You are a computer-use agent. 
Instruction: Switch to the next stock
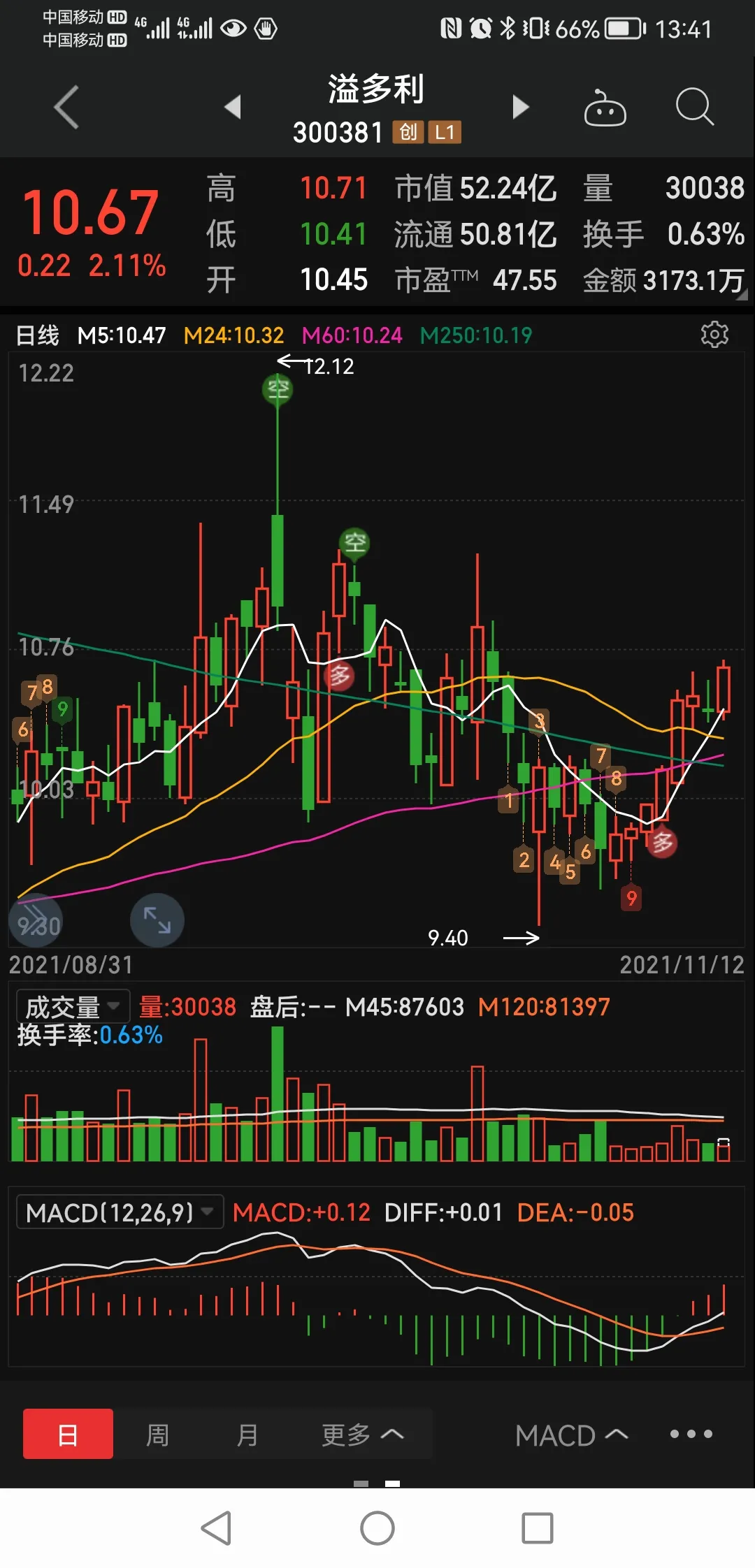click(520, 107)
